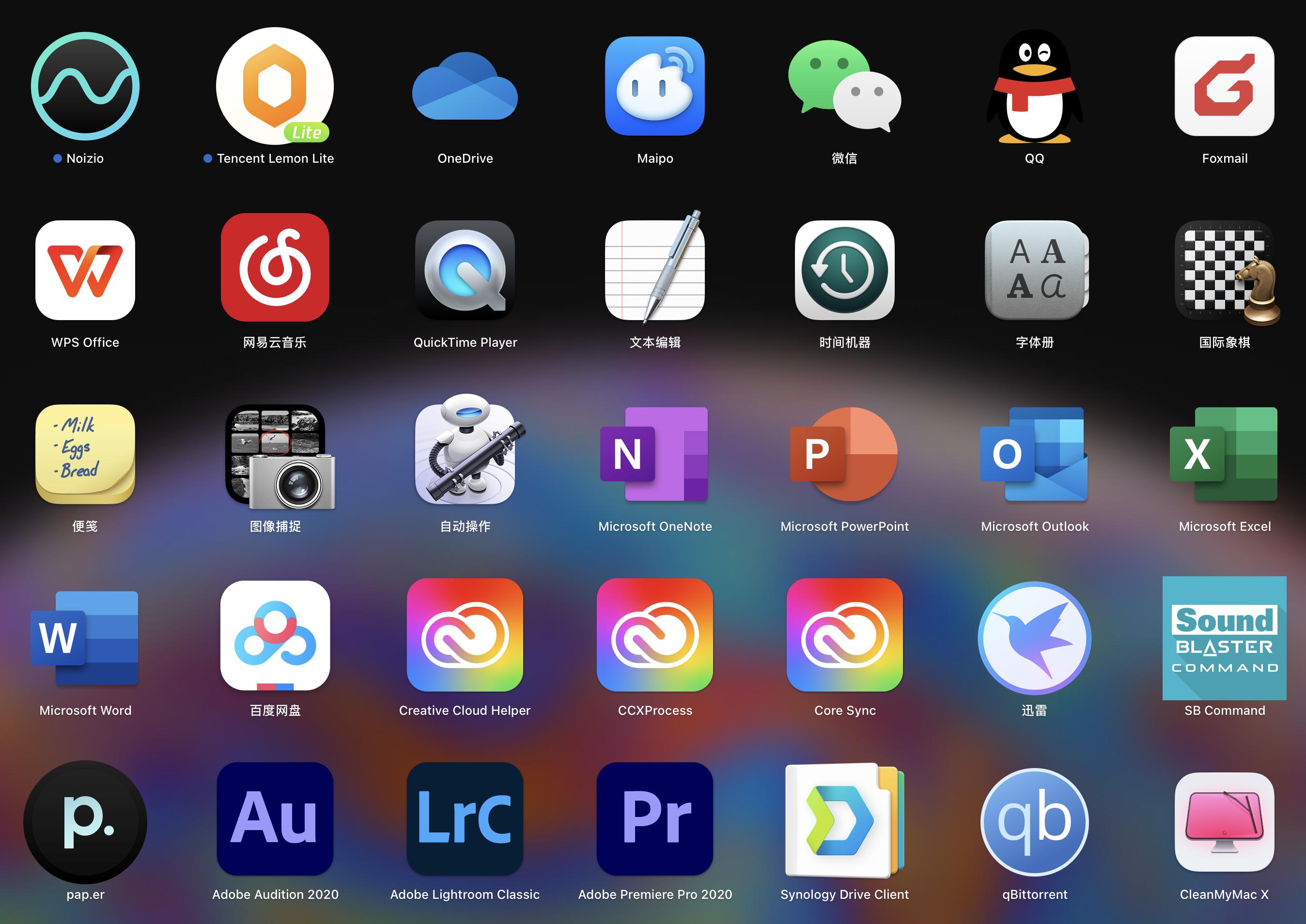1306x924 pixels.
Task: Open WPS Office
Action: (85, 270)
